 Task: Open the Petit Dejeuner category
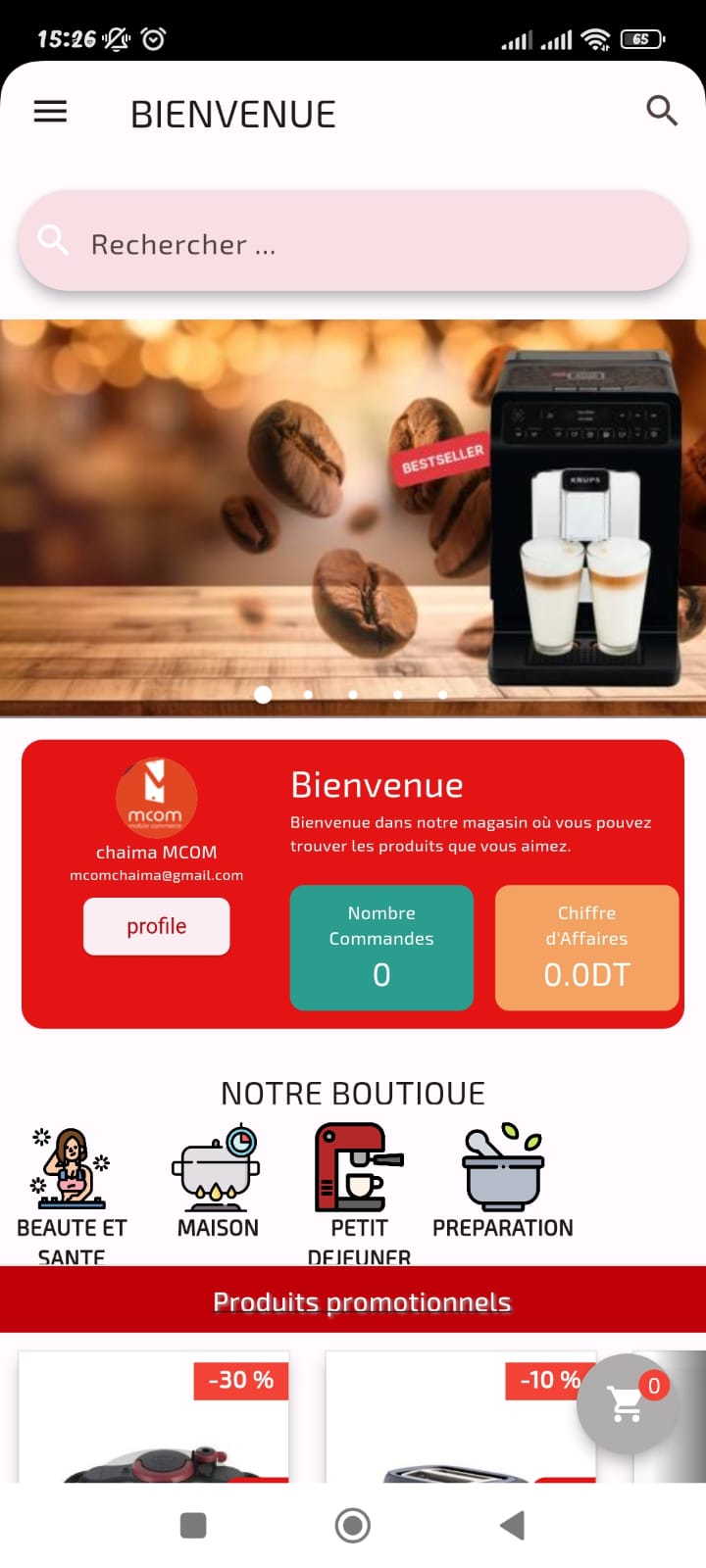[x=359, y=1193]
